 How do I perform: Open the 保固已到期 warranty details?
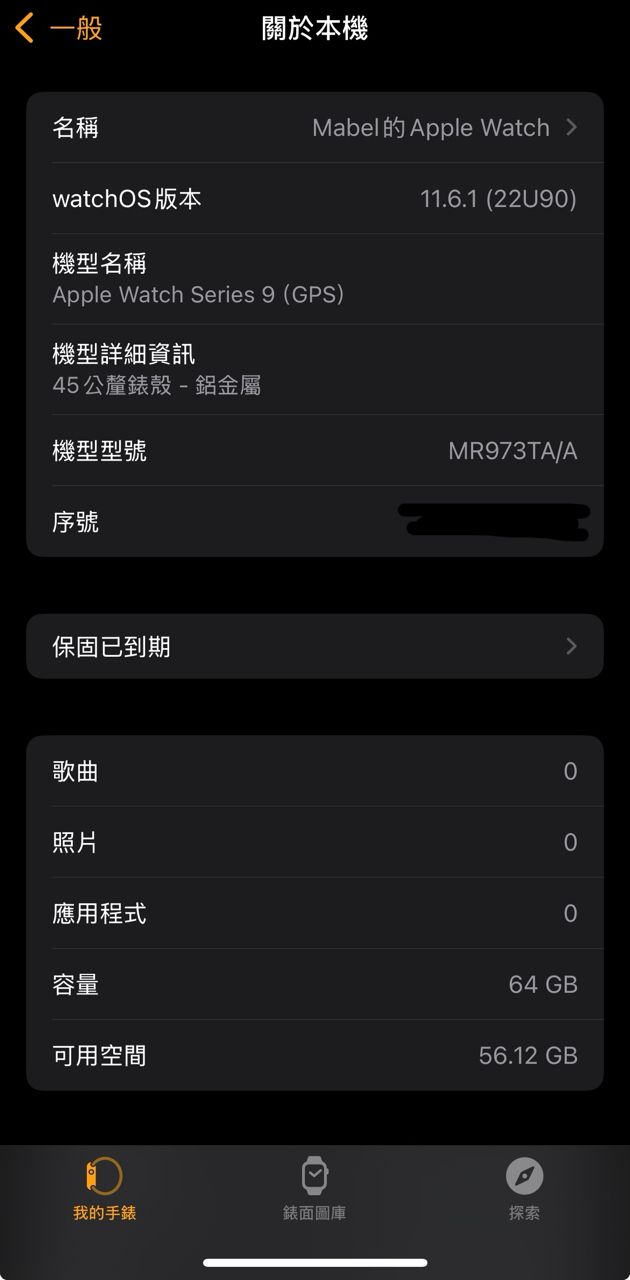[315, 647]
